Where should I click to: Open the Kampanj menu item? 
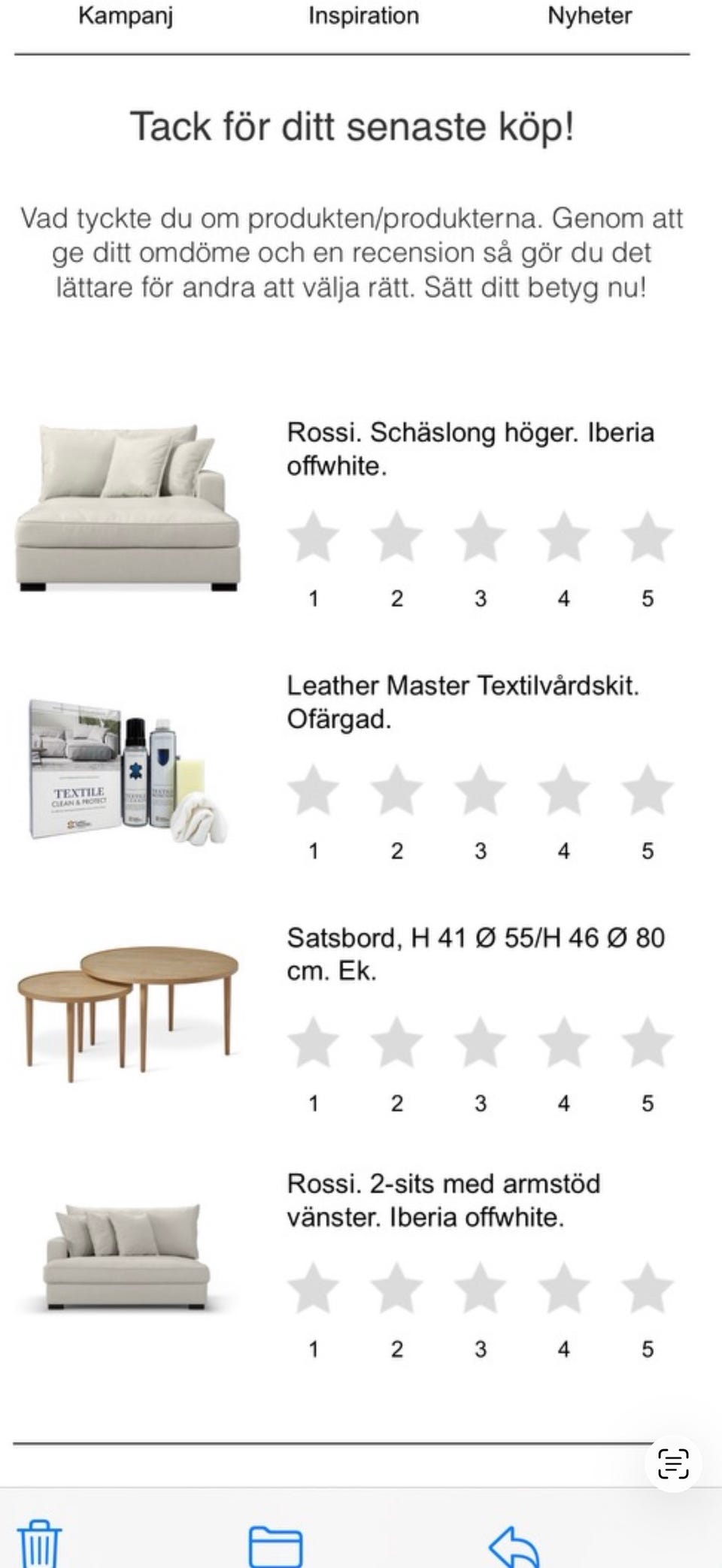(125, 17)
